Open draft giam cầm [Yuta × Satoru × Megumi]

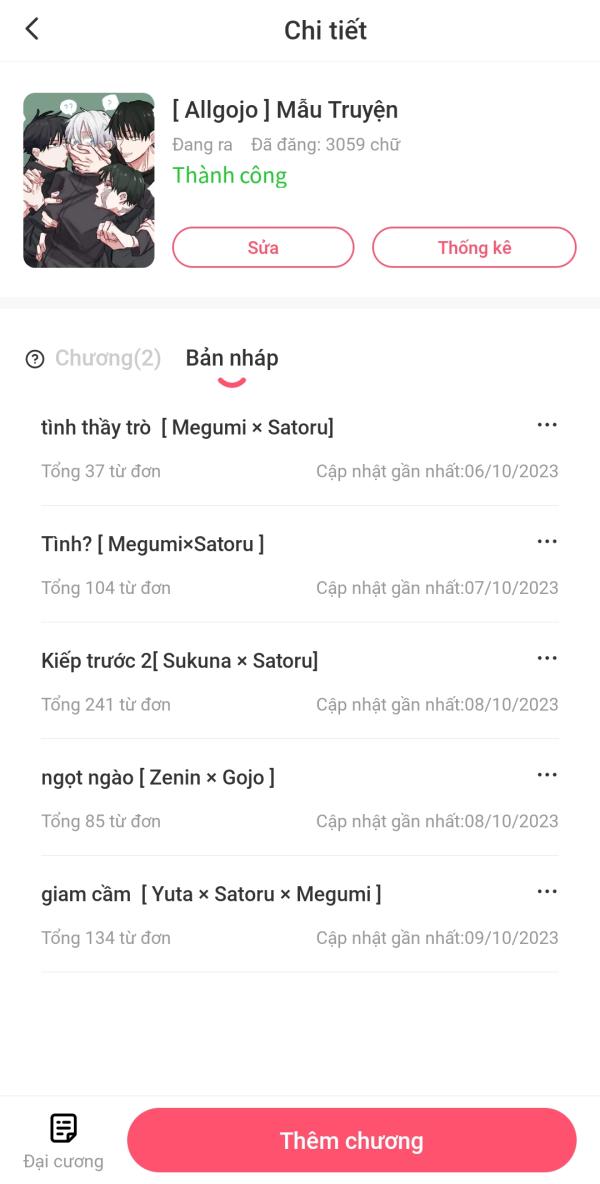coord(211,894)
